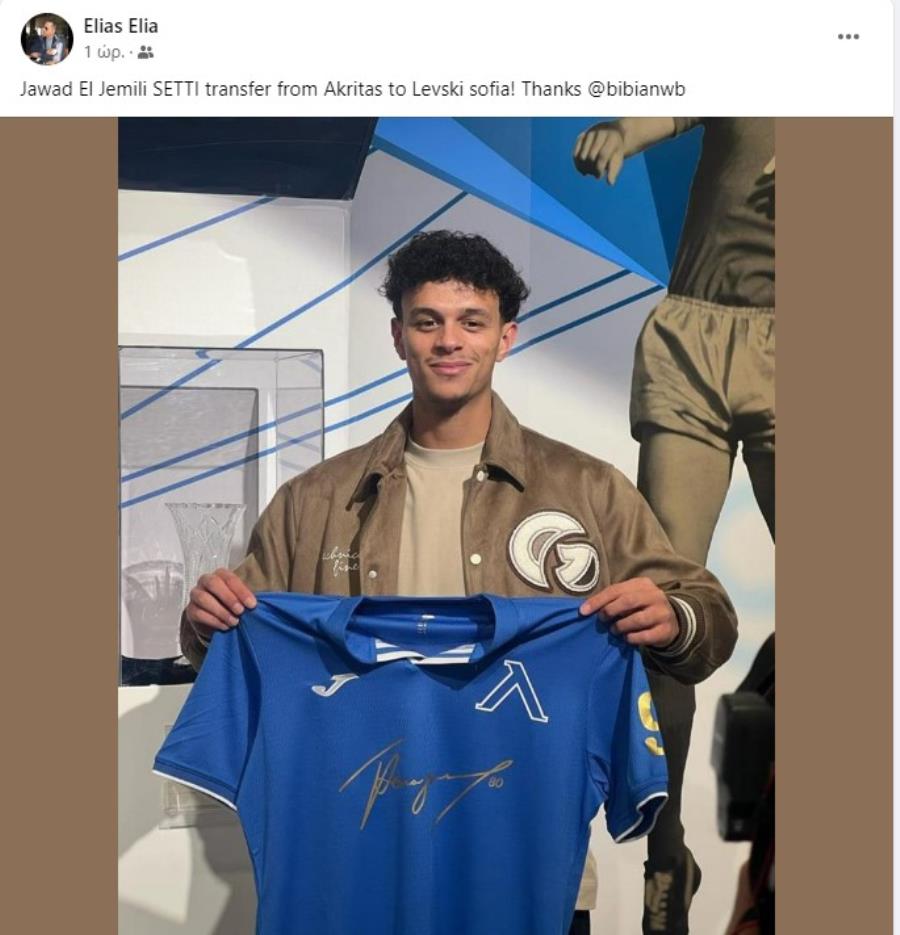Open the Elias Elia profile name link
The width and height of the screenshot is (900, 935).
click(121, 27)
